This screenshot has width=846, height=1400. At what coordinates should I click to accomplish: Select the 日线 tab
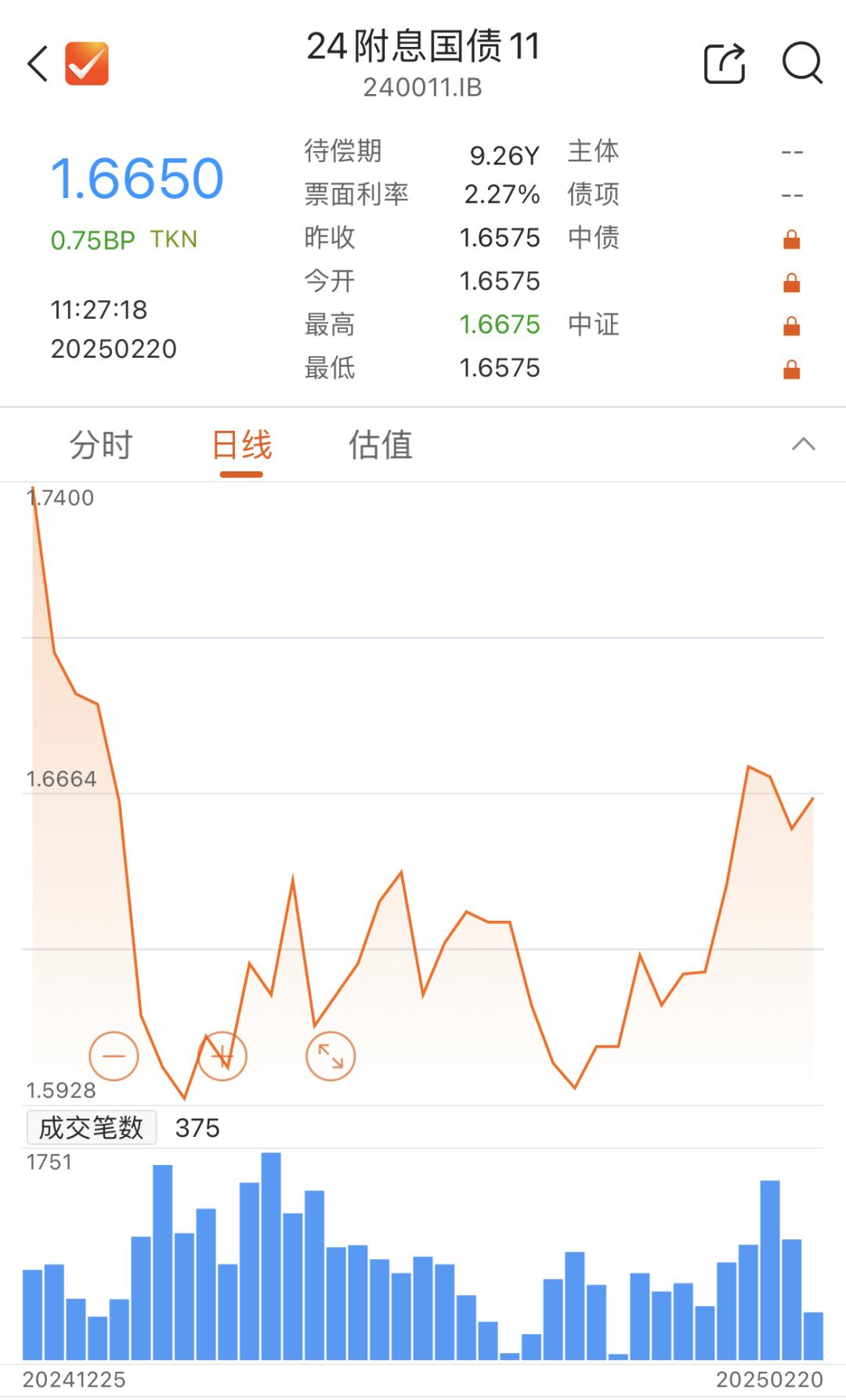point(241,446)
